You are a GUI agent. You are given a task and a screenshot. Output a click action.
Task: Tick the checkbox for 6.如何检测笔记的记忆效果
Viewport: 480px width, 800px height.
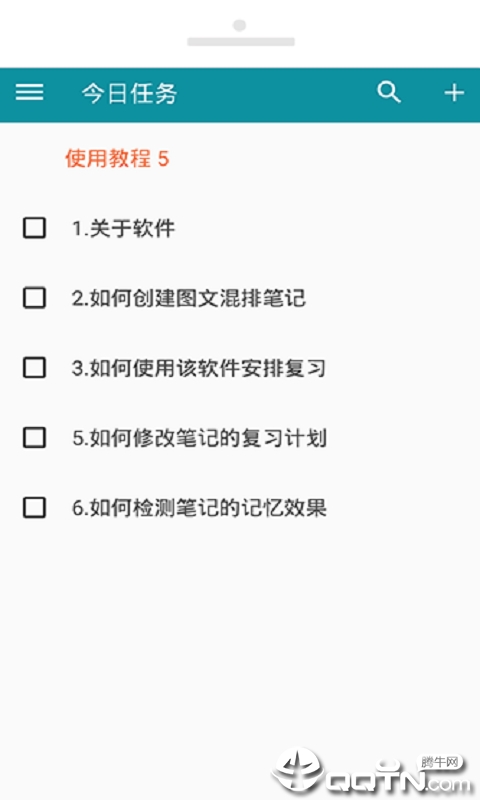click(x=34, y=507)
